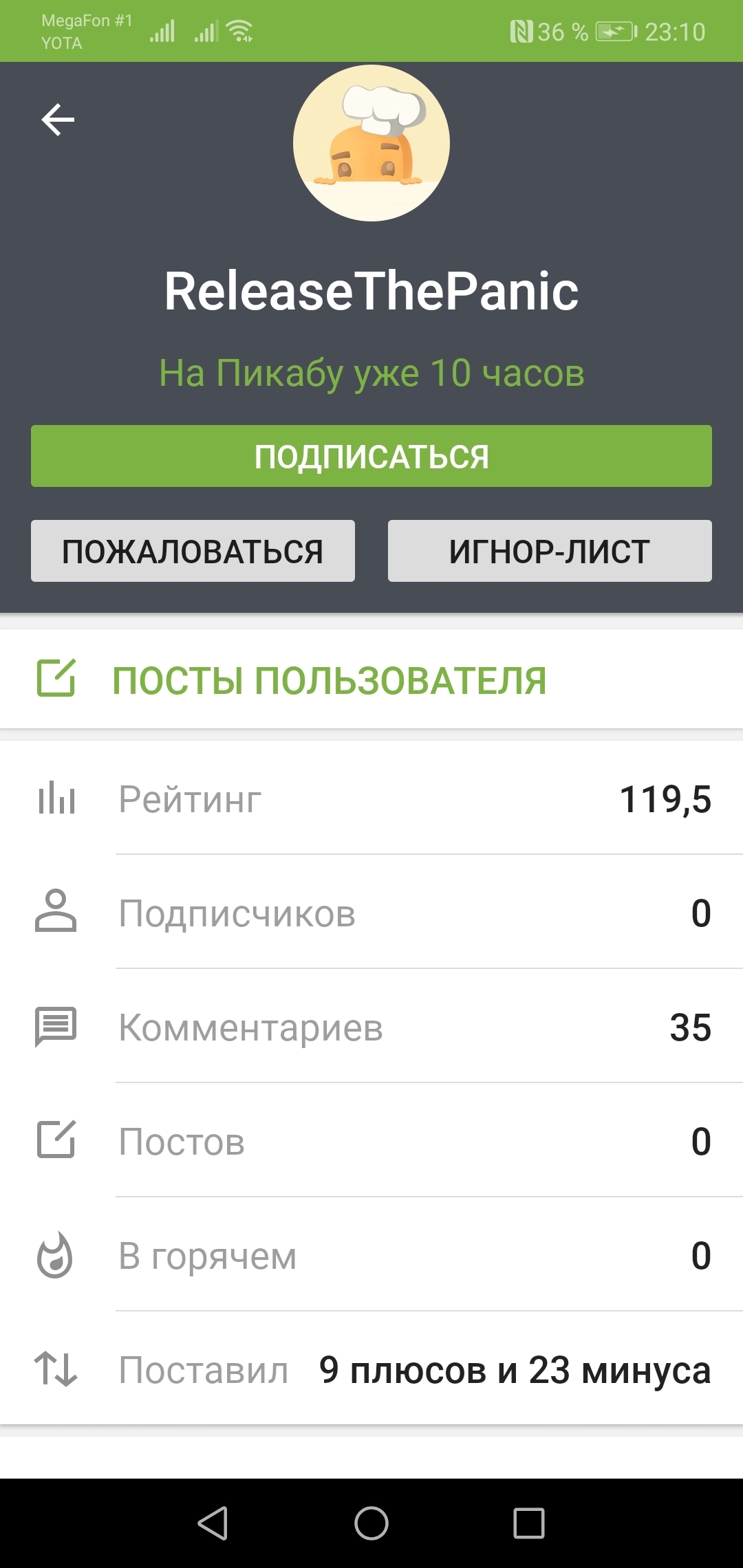View ReleaseThePanic's avatar picture

click(x=371, y=143)
